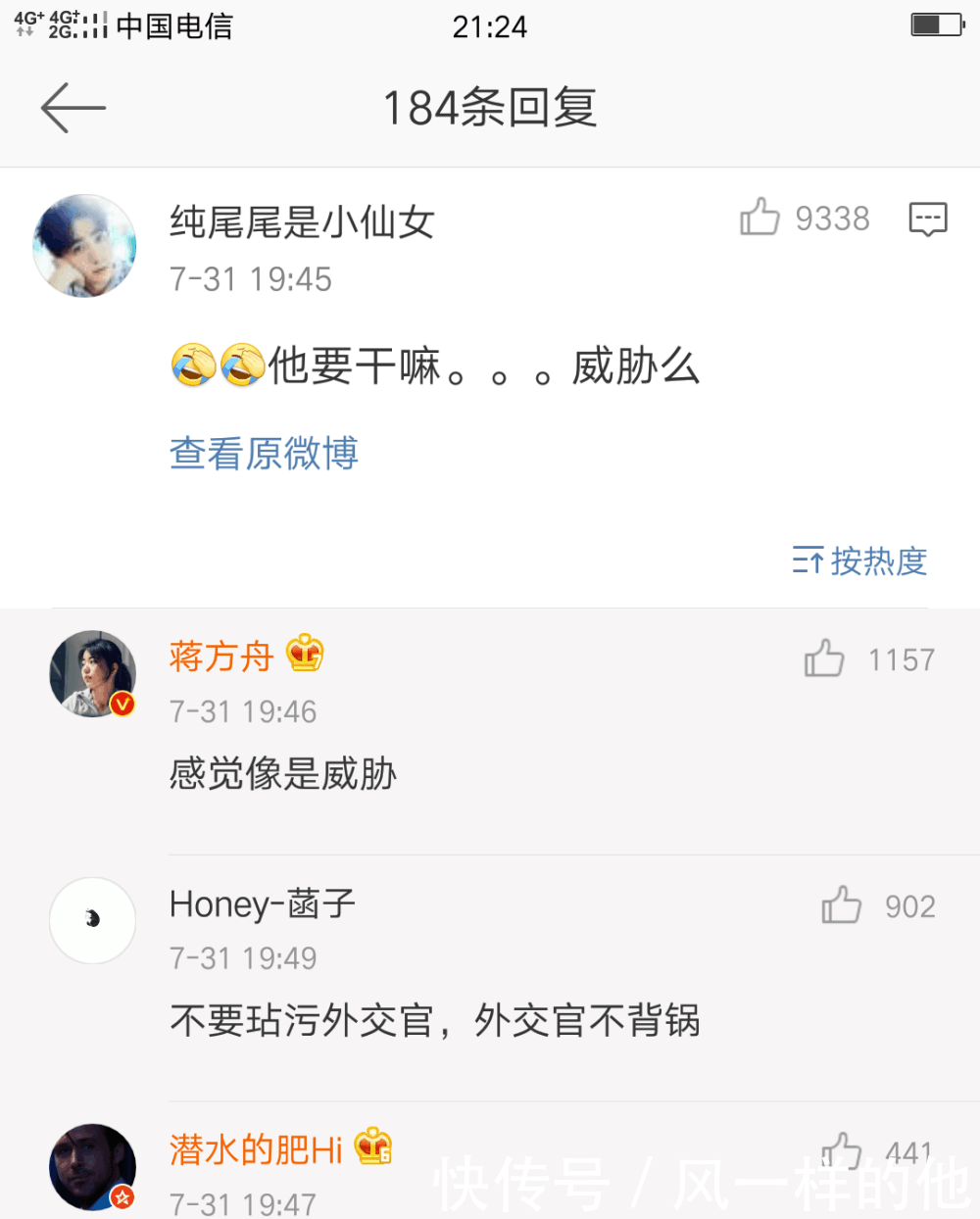Go back using the arrow icon
The width and height of the screenshot is (980, 1219).
coord(73,108)
